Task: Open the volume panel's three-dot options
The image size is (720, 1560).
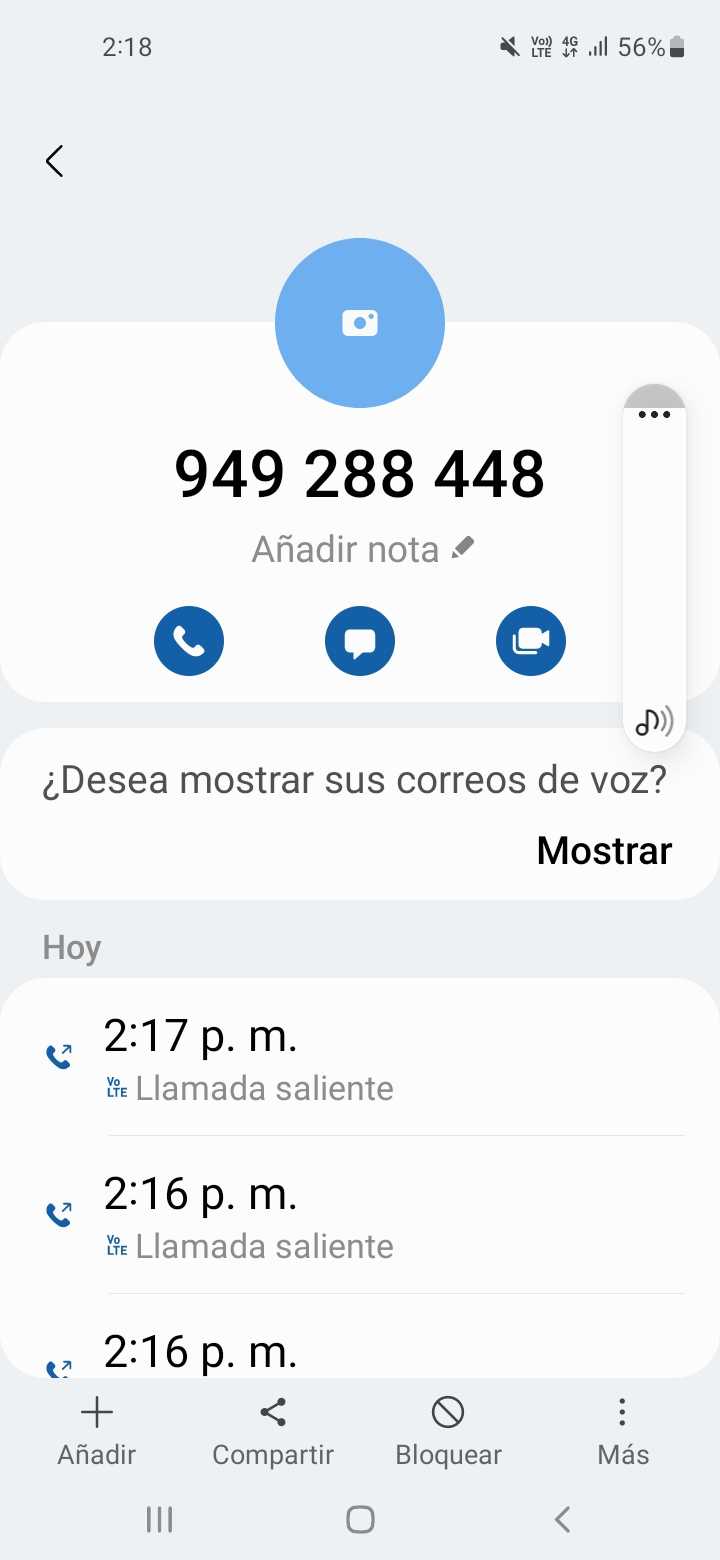Action: [x=654, y=414]
